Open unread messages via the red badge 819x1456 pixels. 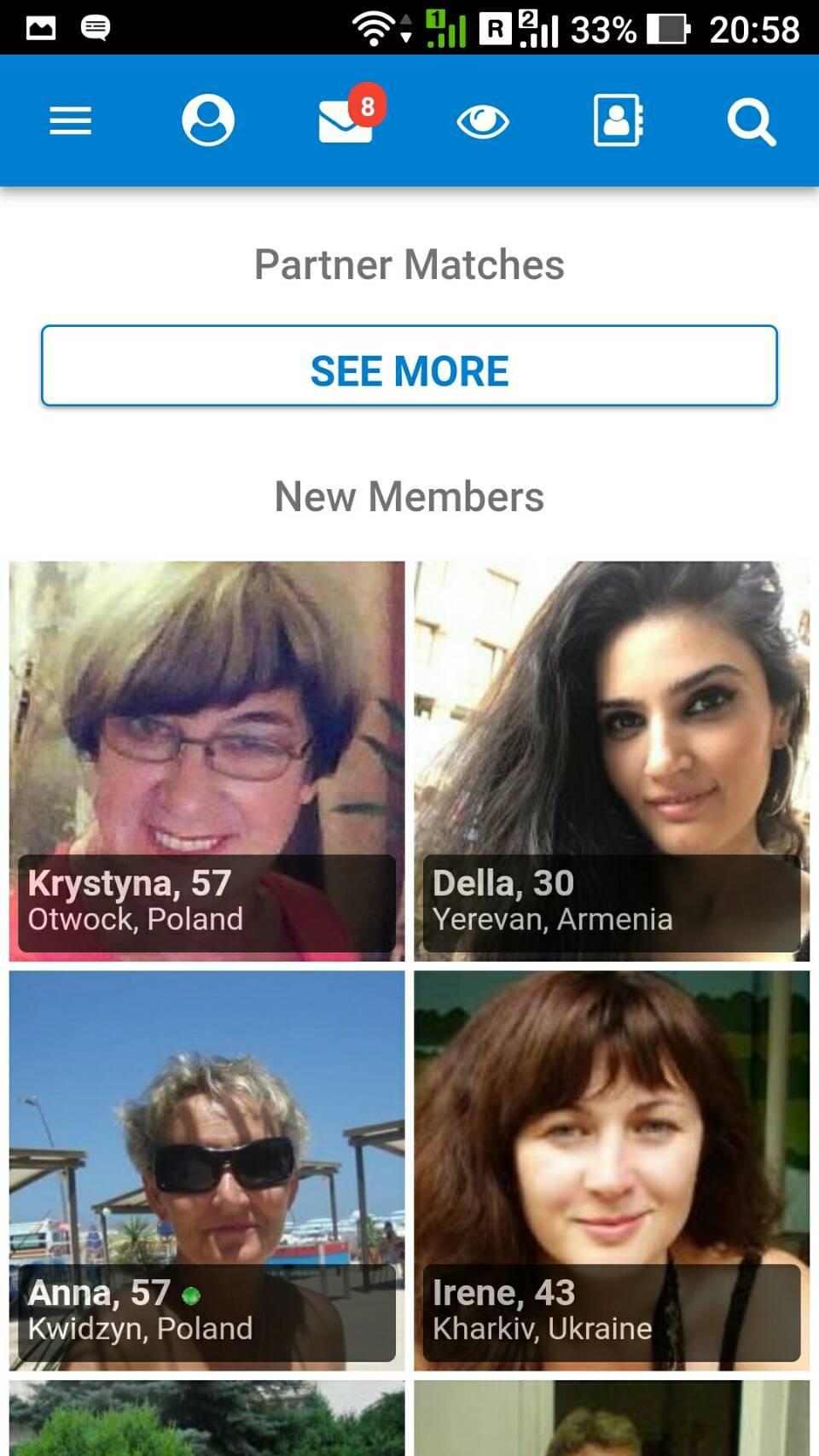(367, 104)
